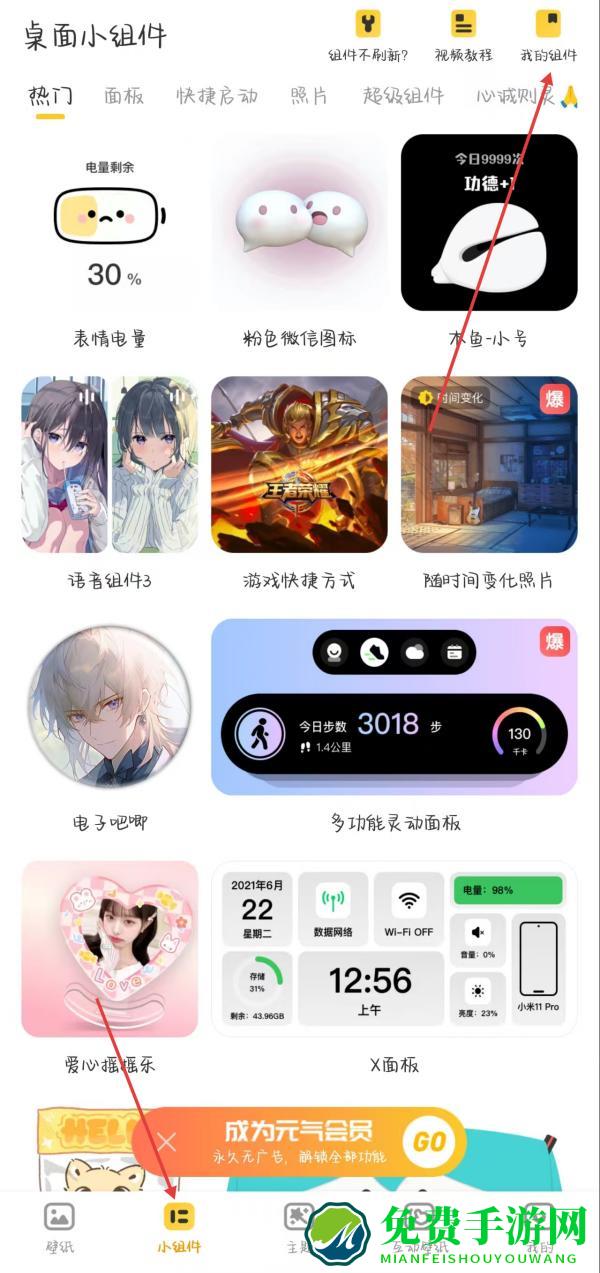600x1273 pixels.
Task: Open the 语音组件3 widget
Action: (x=110, y=465)
